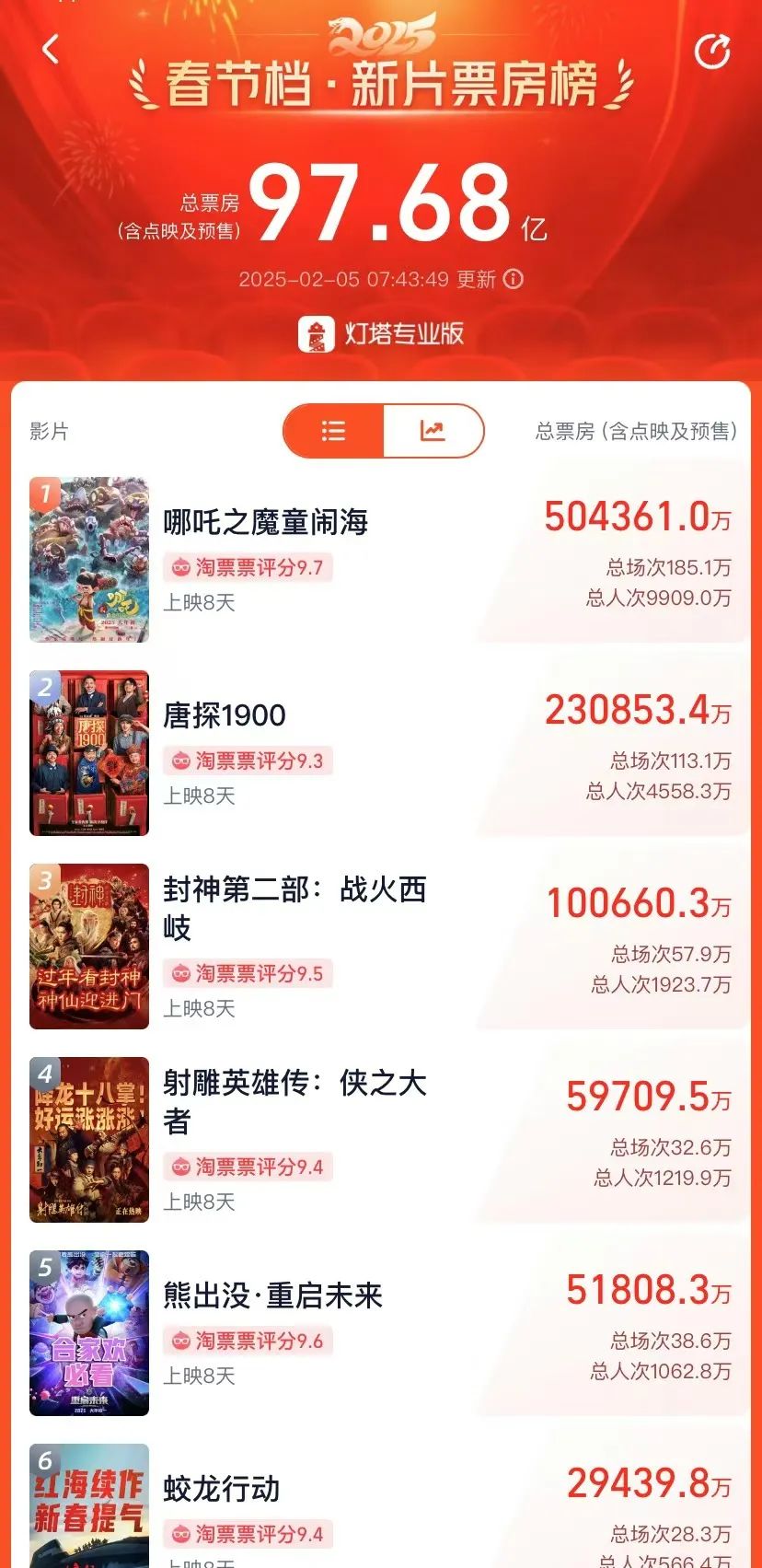Open 哪吒之魔童闹海 movie details
This screenshot has width=762, height=1568.
coord(265,523)
